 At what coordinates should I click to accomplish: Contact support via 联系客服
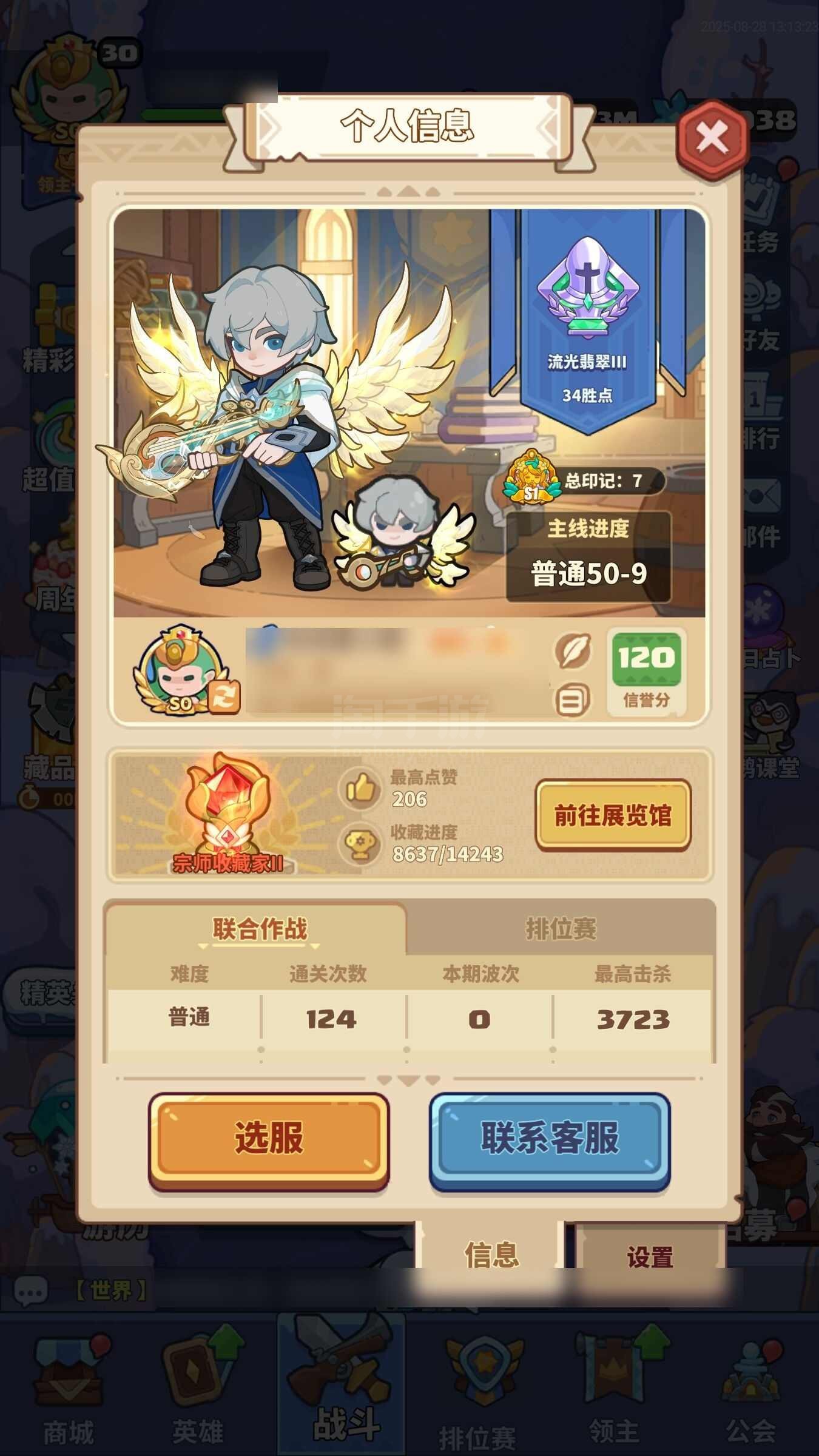[x=550, y=1139]
